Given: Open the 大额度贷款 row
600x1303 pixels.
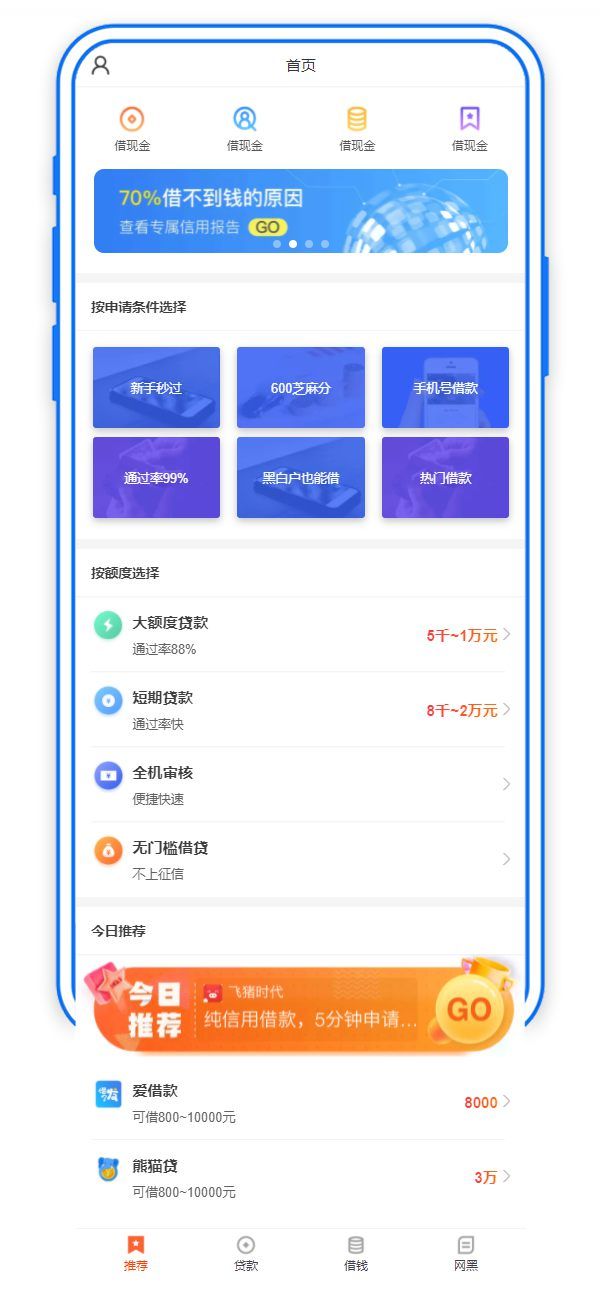Looking at the screenshot, I should pyautogui.click(x=300, y=635).
